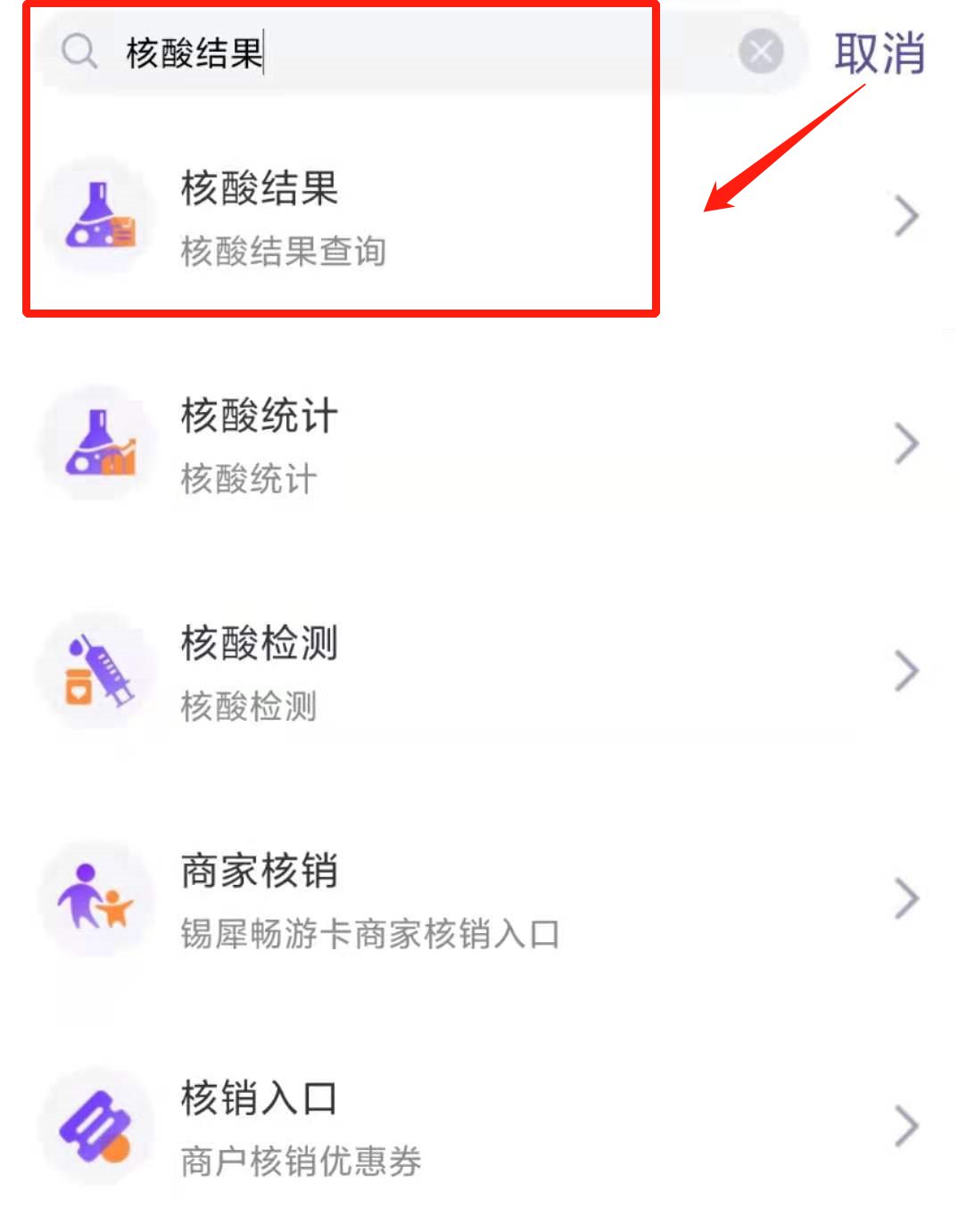The image size is (958, 1232).
Task: Clear the search text with the X icon
Action: point(761,52)
